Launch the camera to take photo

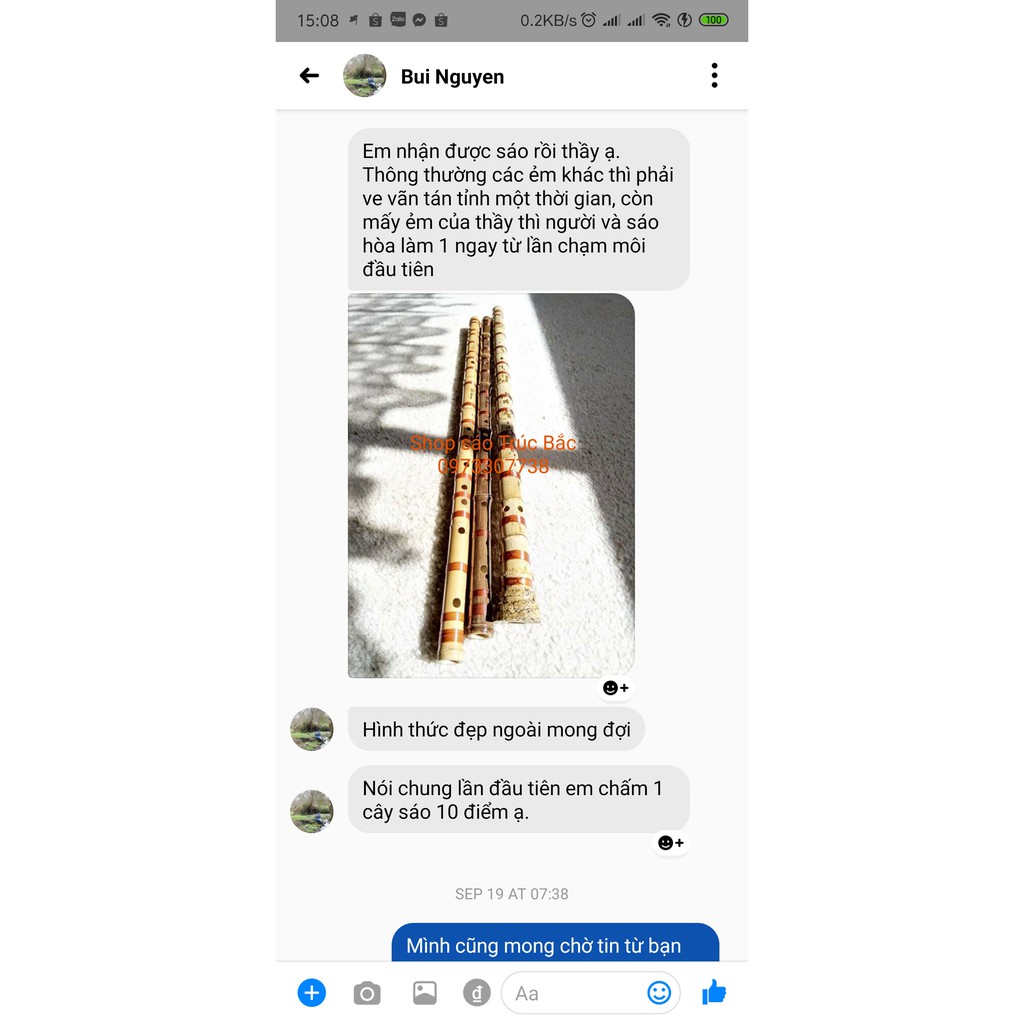tap(367, 993)
